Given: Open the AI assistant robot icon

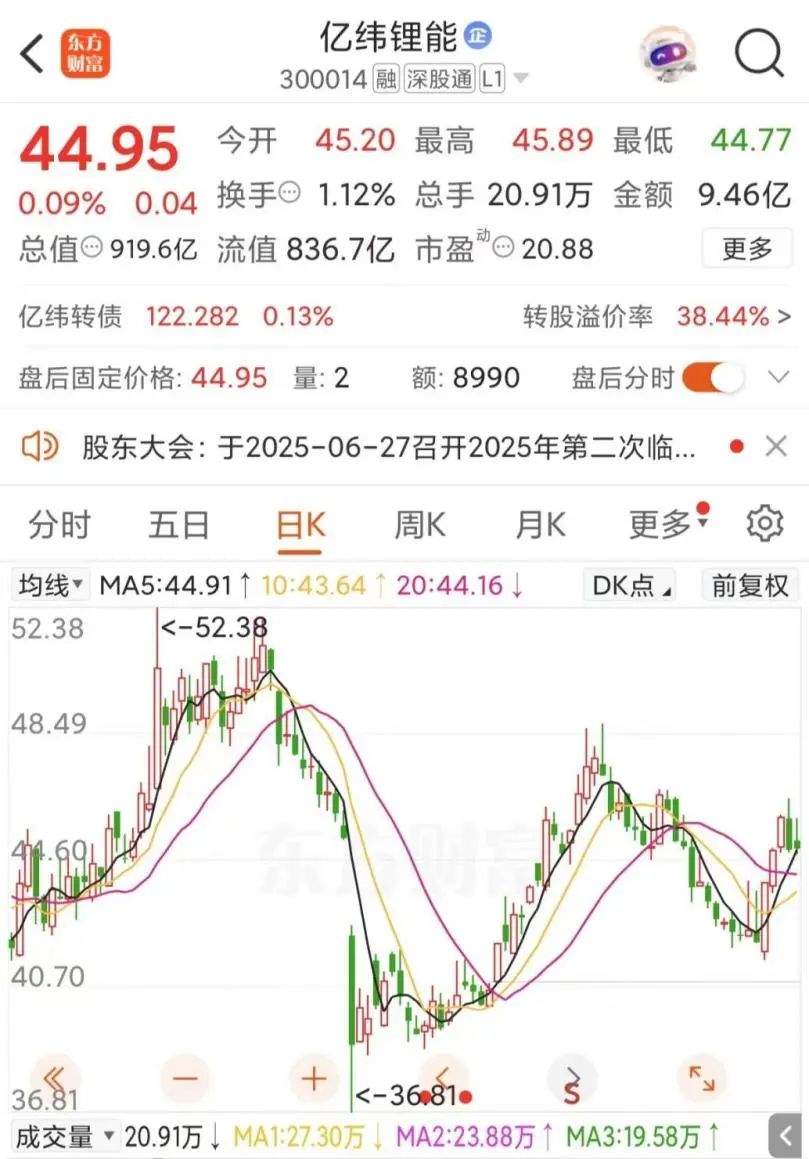Looking at the screenshot, I should coord(668,52).
